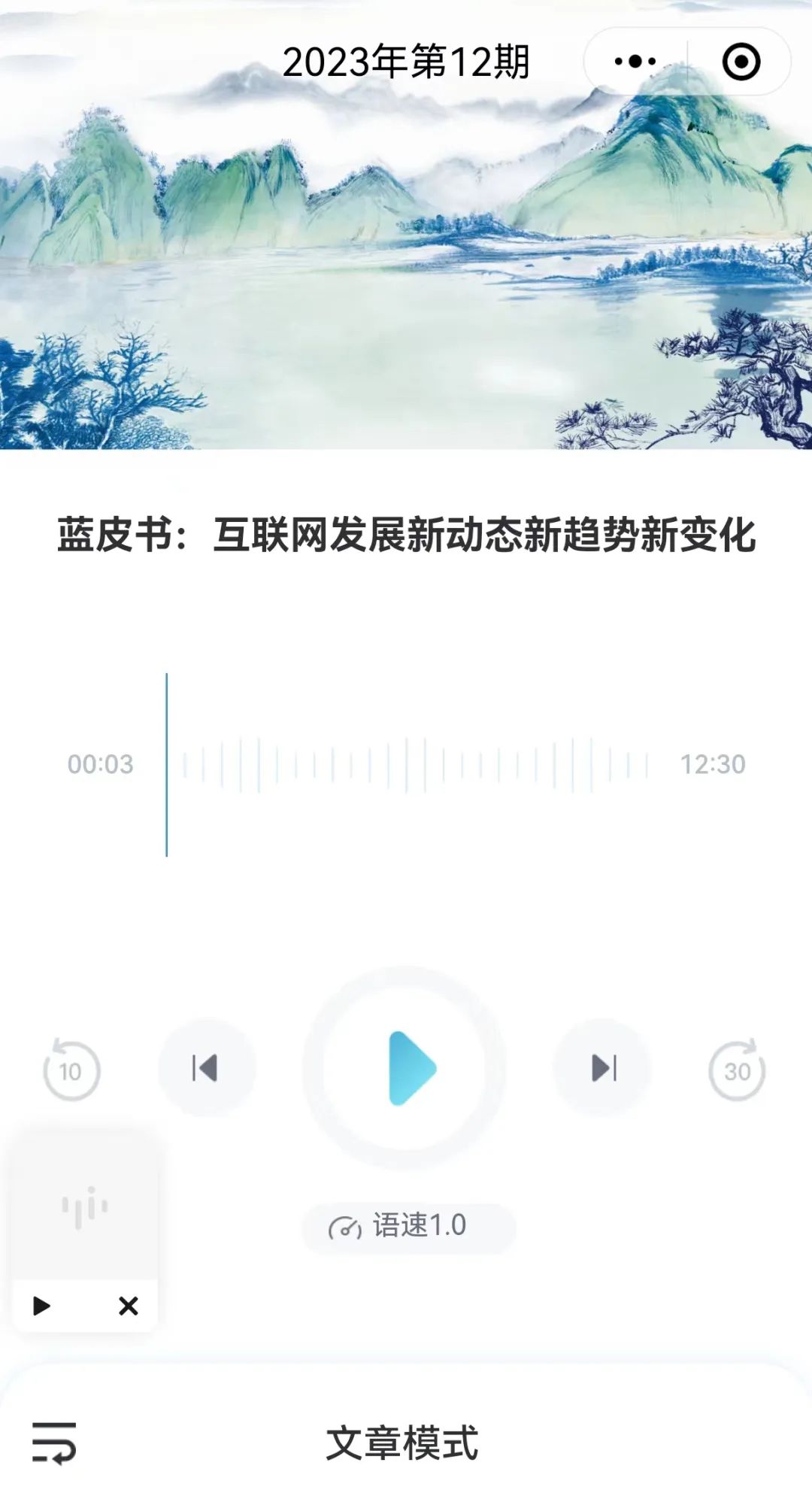Play the audio article
This screenshot has width=812, height=1490.
pos(405,1068)
